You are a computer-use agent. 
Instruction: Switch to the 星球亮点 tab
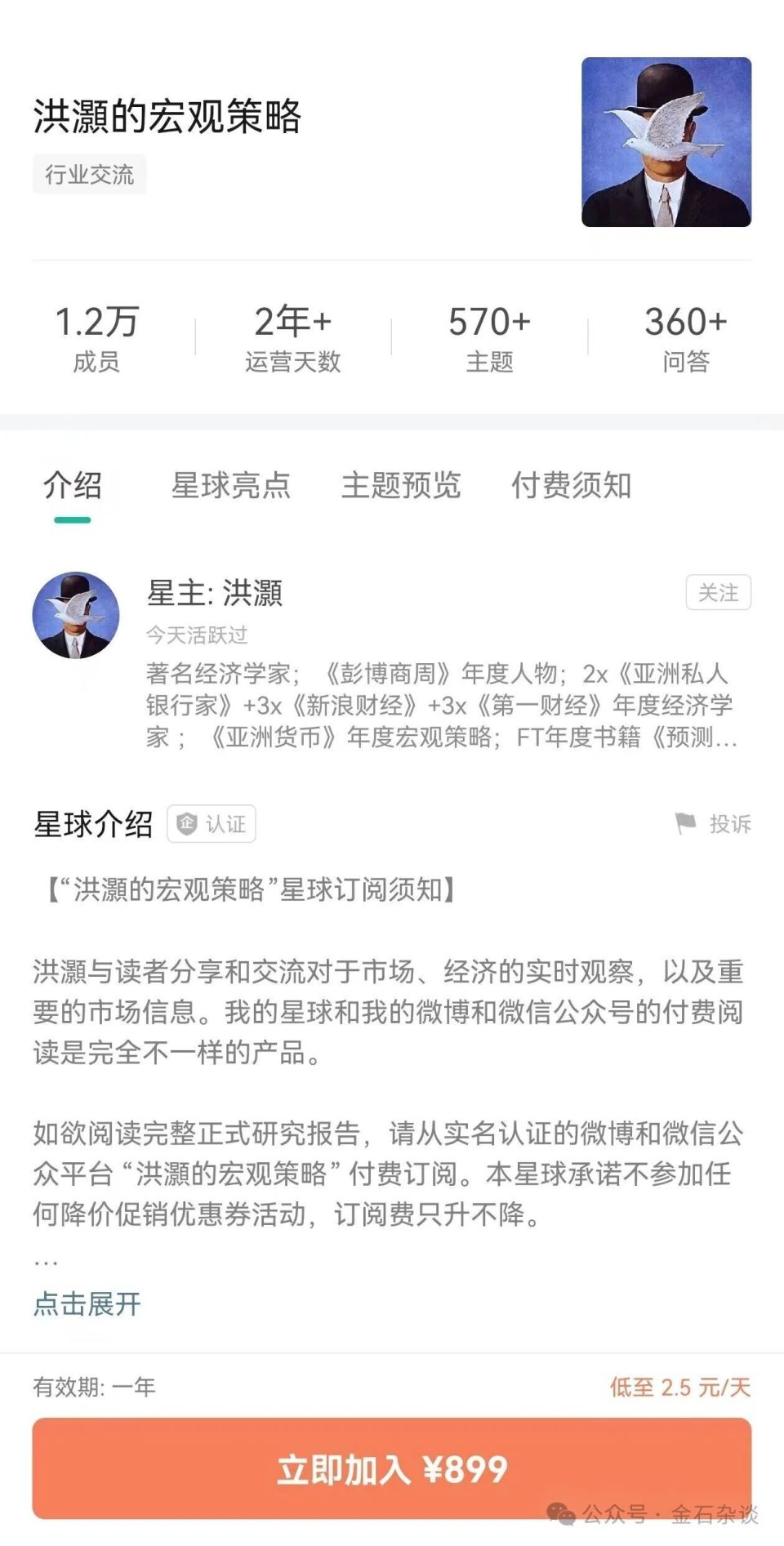[232, 485]
